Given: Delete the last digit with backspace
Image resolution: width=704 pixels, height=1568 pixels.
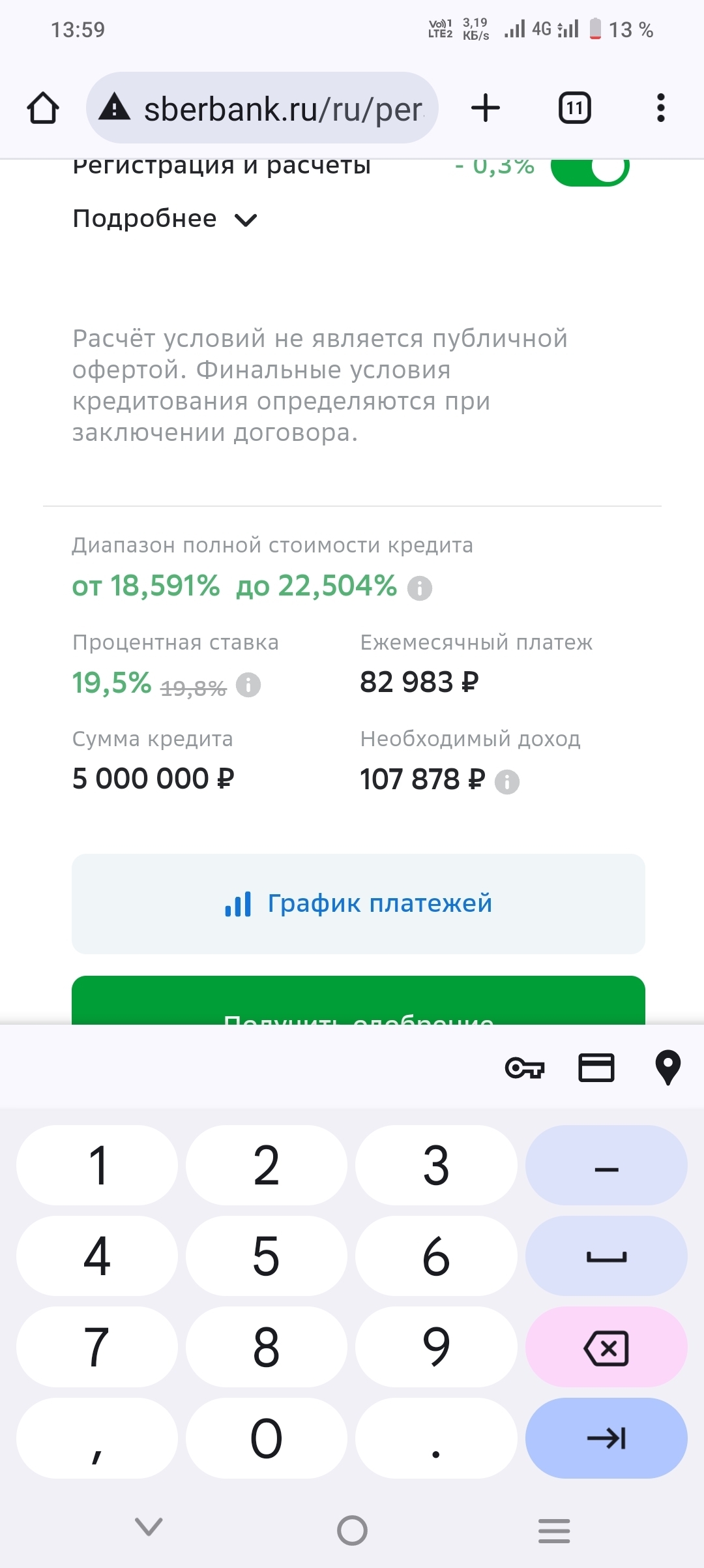Looking at the screenshot, I should (606, 1348).
